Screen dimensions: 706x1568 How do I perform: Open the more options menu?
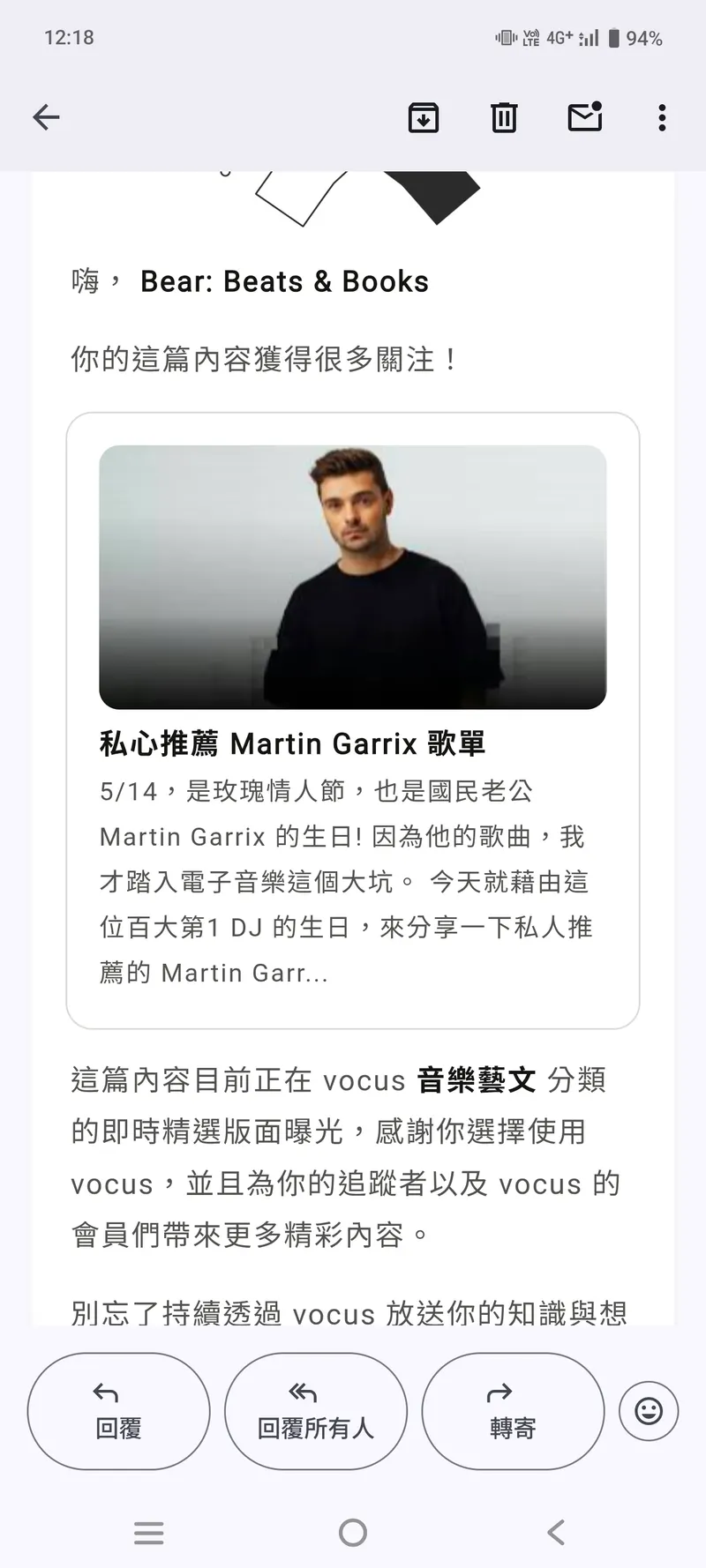pyautogui.click(x=662, y=117)
